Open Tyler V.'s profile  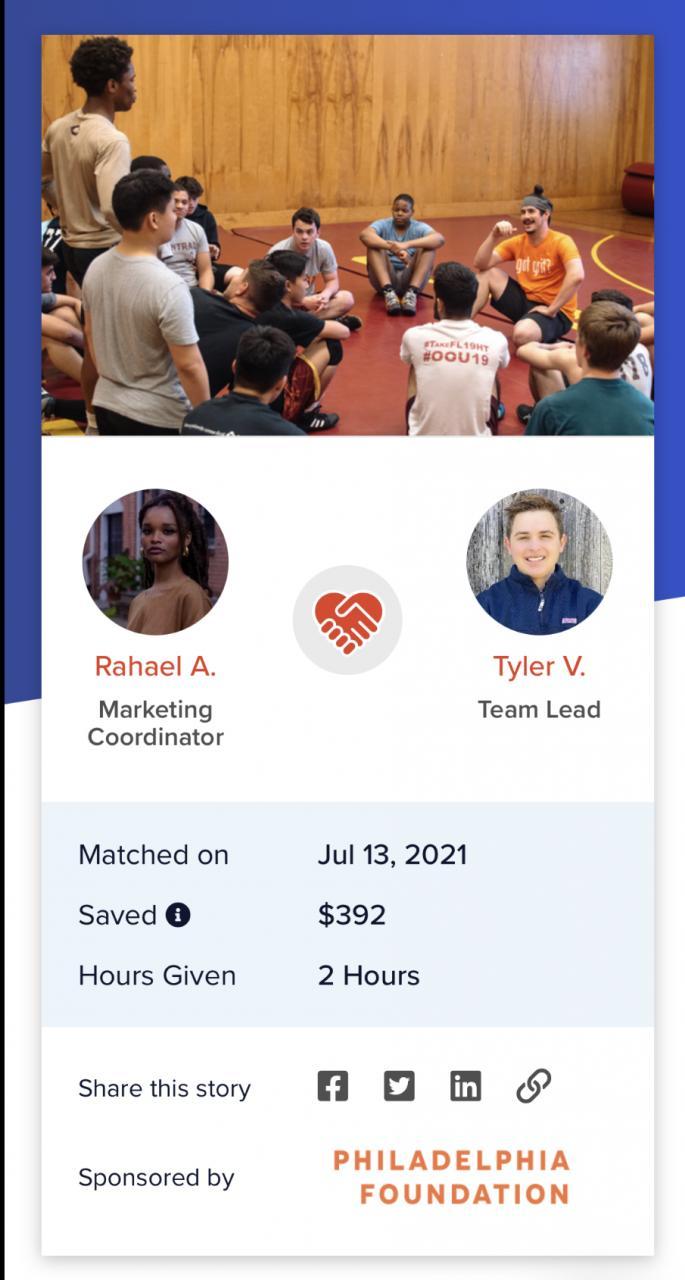coord(539,666)
